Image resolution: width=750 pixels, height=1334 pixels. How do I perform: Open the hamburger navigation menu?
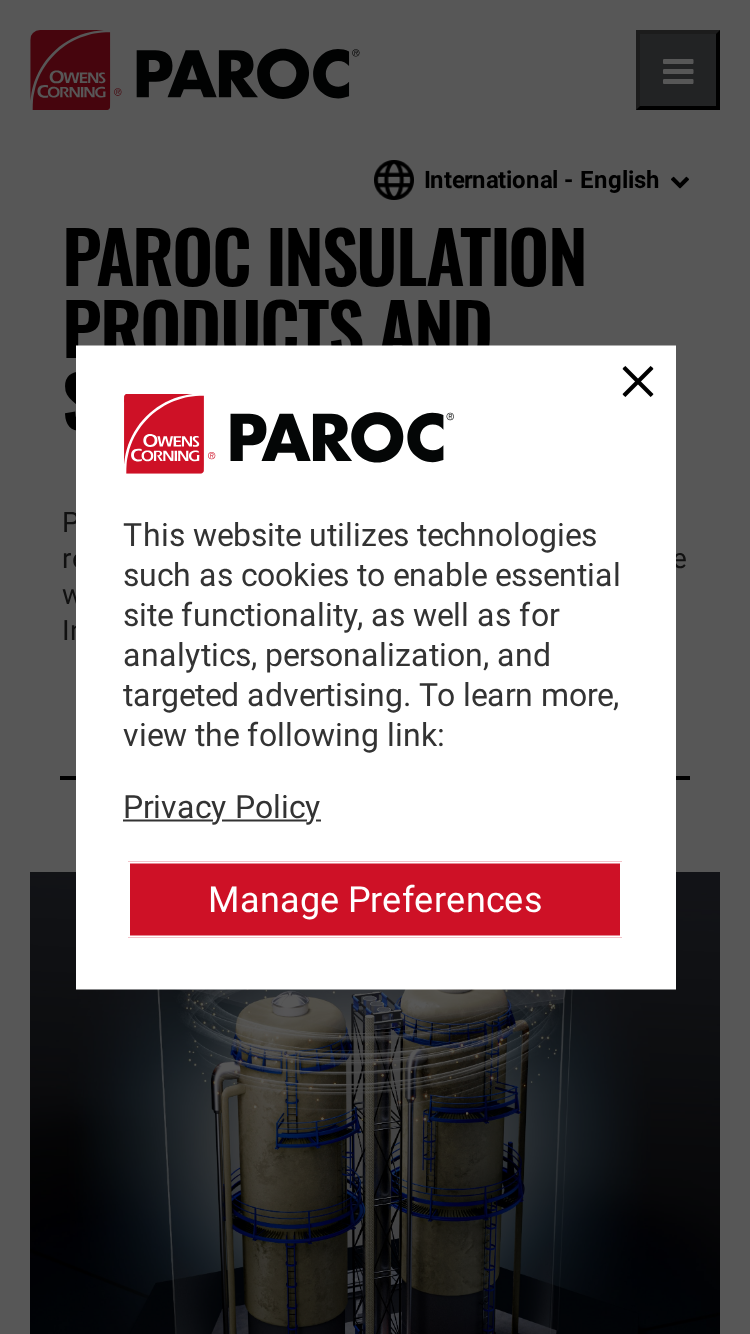tap(678, 70)
